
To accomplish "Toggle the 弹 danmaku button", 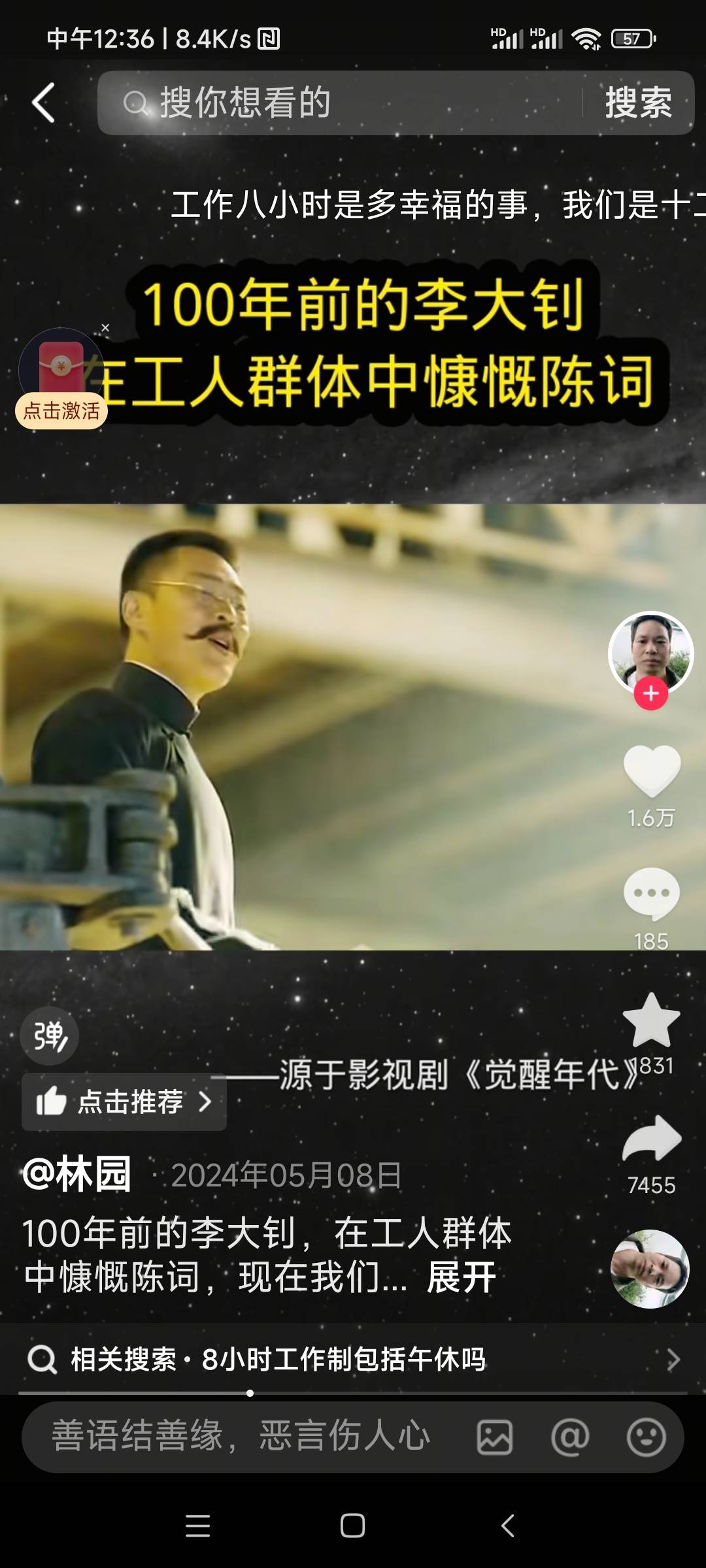I will click(x=50, y=1036).
